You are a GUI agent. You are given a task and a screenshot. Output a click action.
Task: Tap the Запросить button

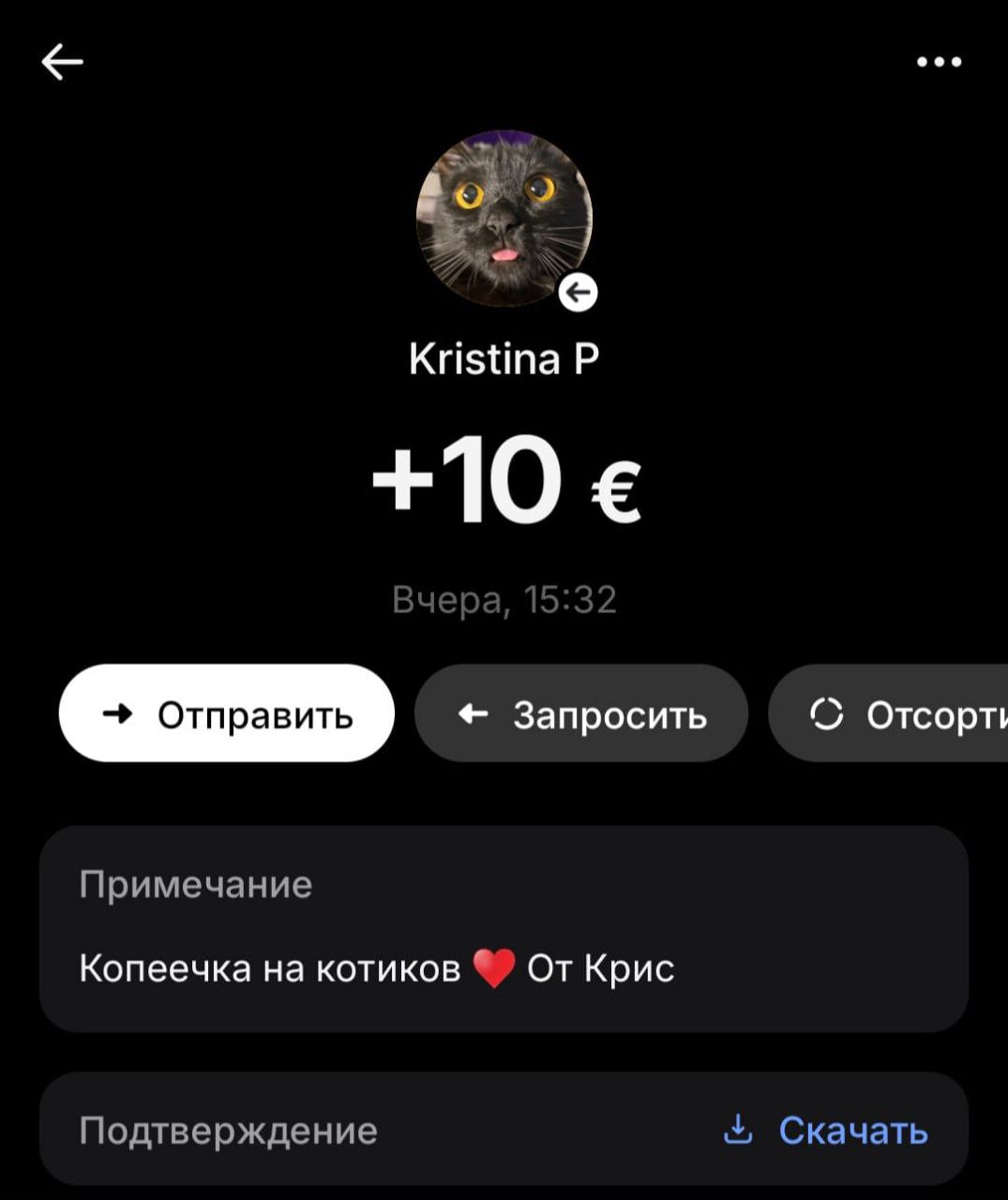coord(581,714)
